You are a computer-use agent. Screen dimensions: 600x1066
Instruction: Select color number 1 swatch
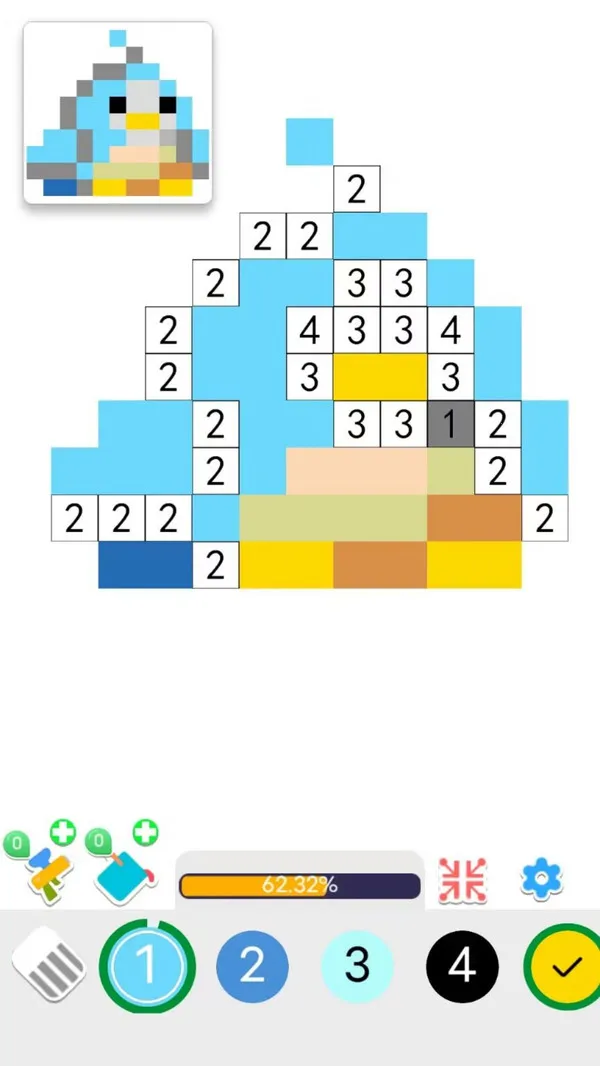tap(146, 967)
